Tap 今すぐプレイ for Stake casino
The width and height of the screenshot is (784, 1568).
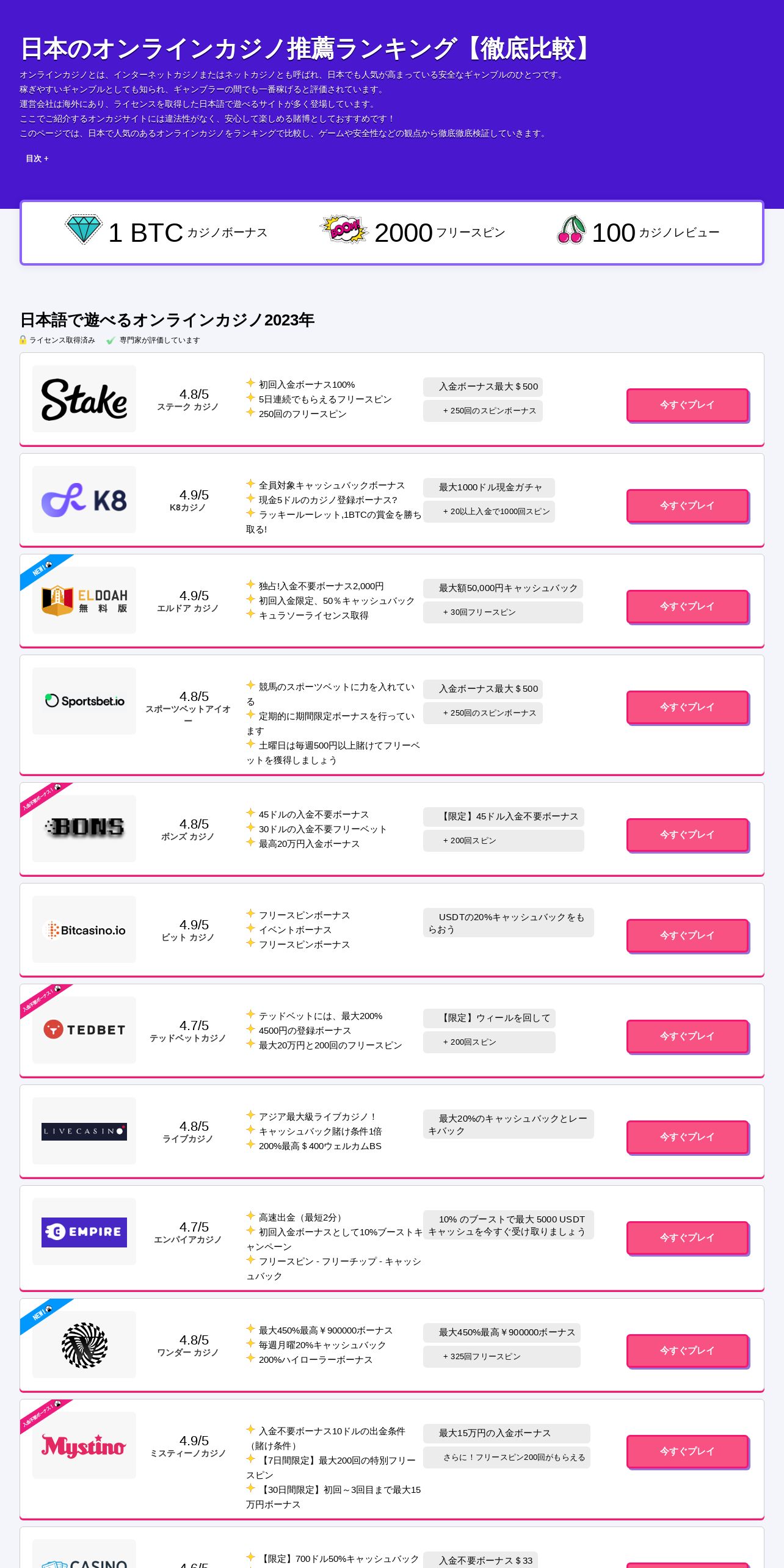[x=688, y=405]
